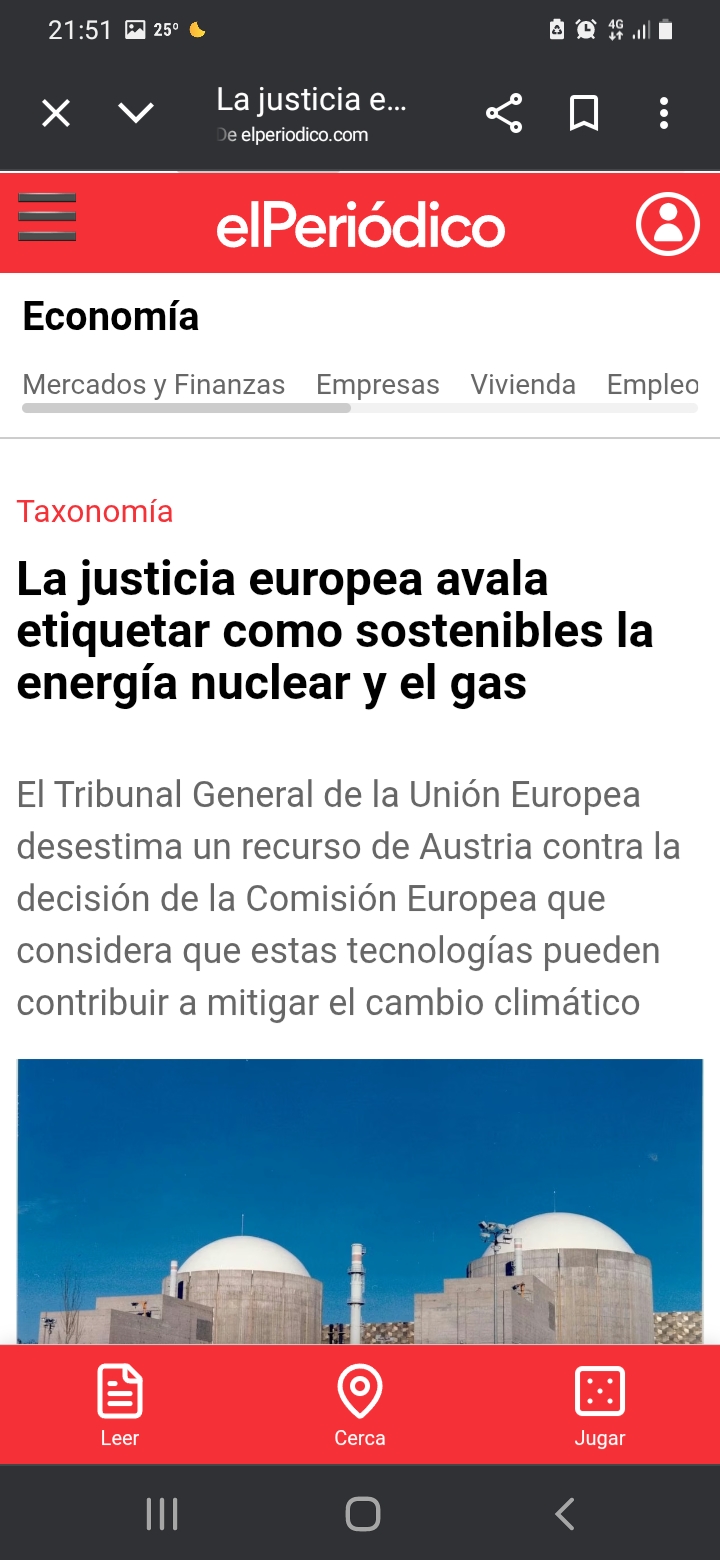Open the user profile icon
This screenshot has height=1560, width=720.
click(667, 225)
